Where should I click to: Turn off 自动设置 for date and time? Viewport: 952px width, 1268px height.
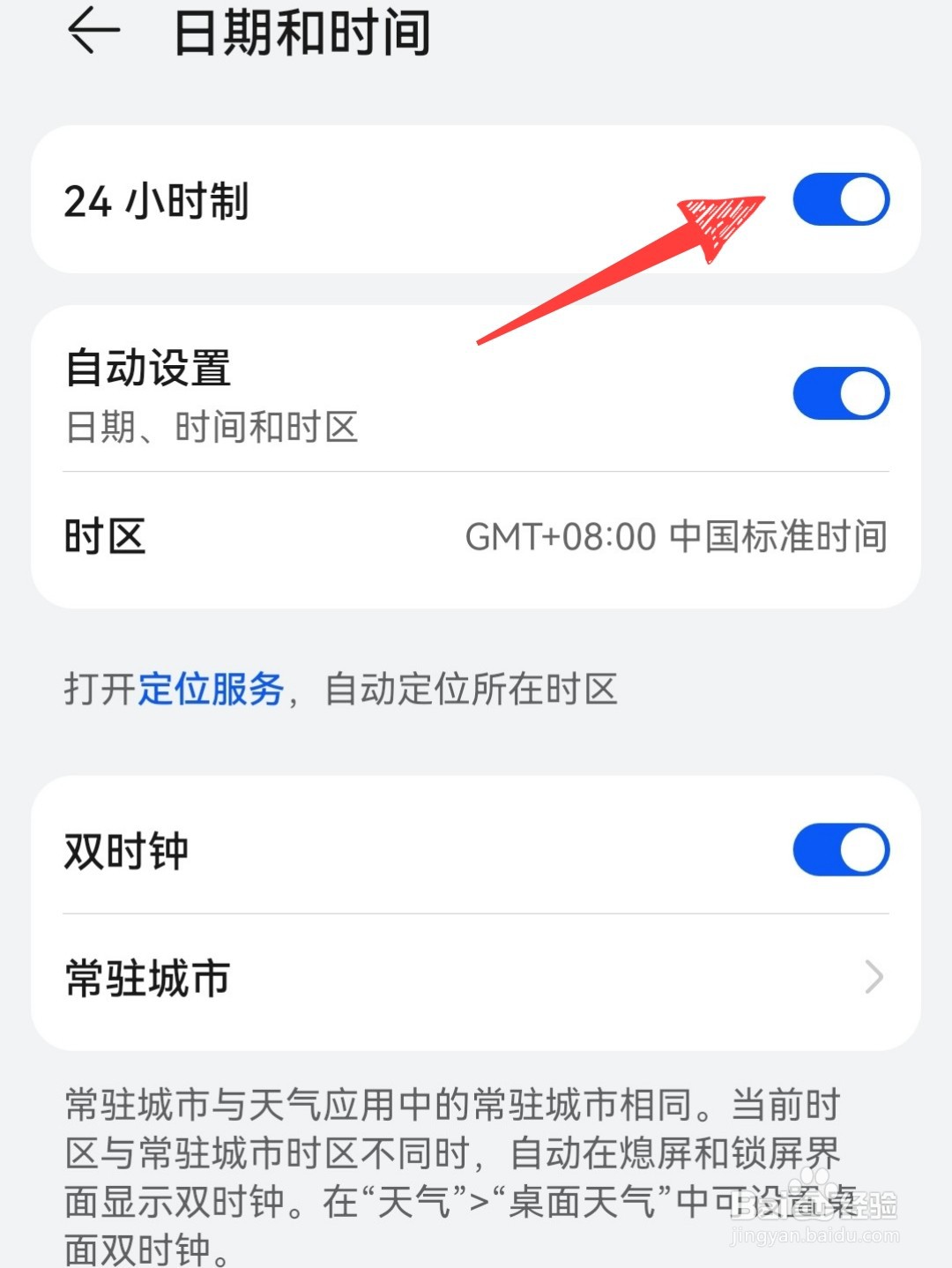[840, 392]
